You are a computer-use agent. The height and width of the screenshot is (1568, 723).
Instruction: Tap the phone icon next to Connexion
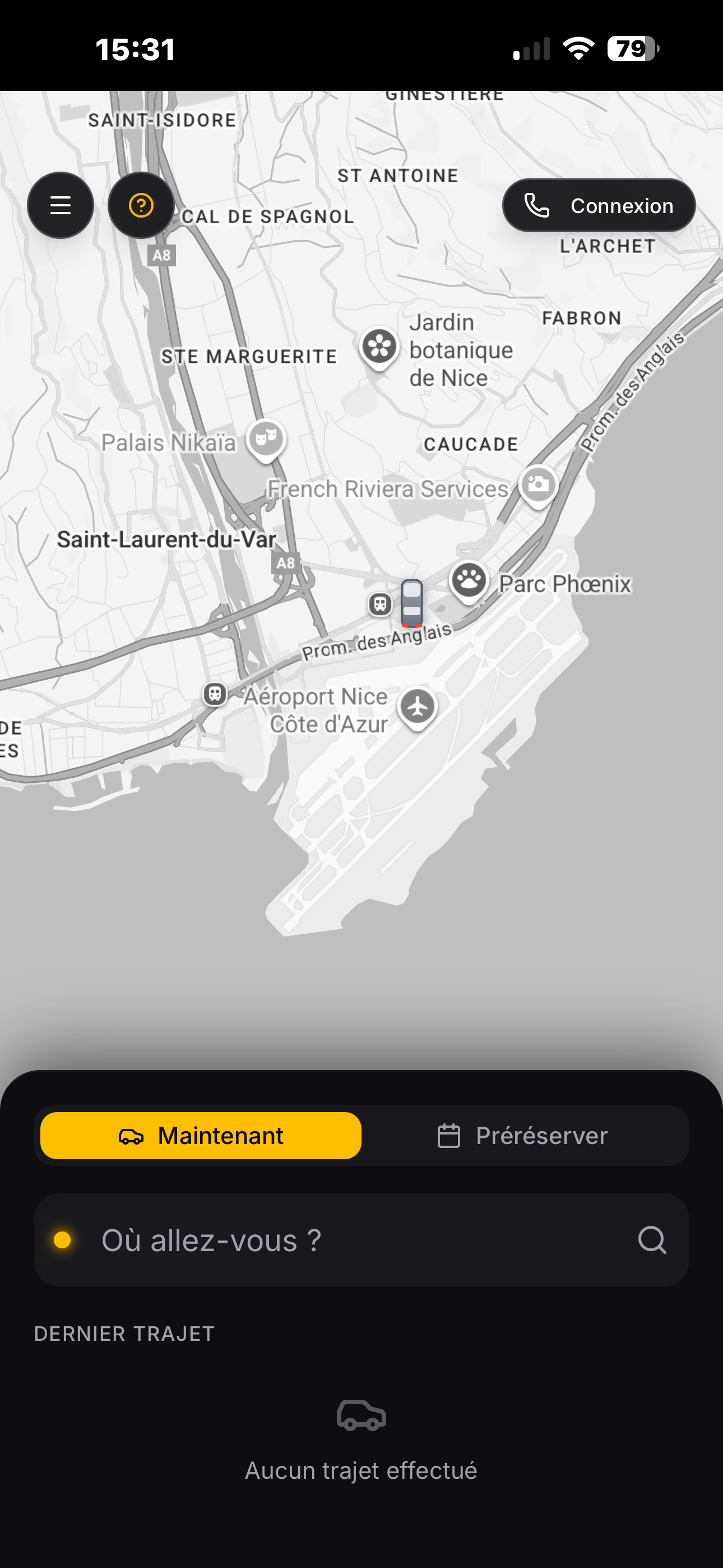[x=538, y=206]
